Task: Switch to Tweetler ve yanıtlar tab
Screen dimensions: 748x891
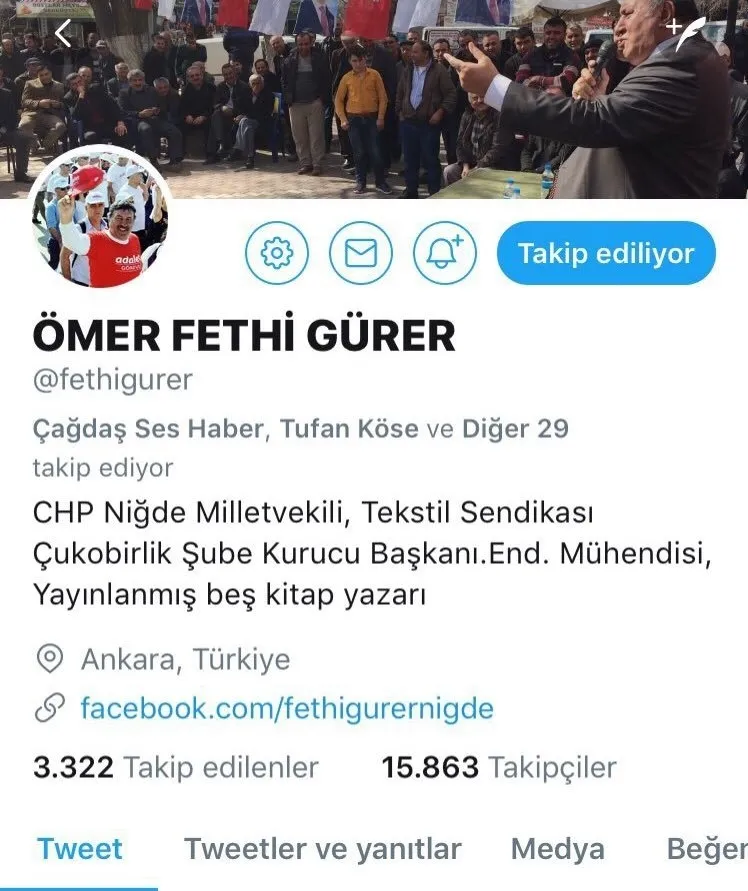Action: point(323,850)
